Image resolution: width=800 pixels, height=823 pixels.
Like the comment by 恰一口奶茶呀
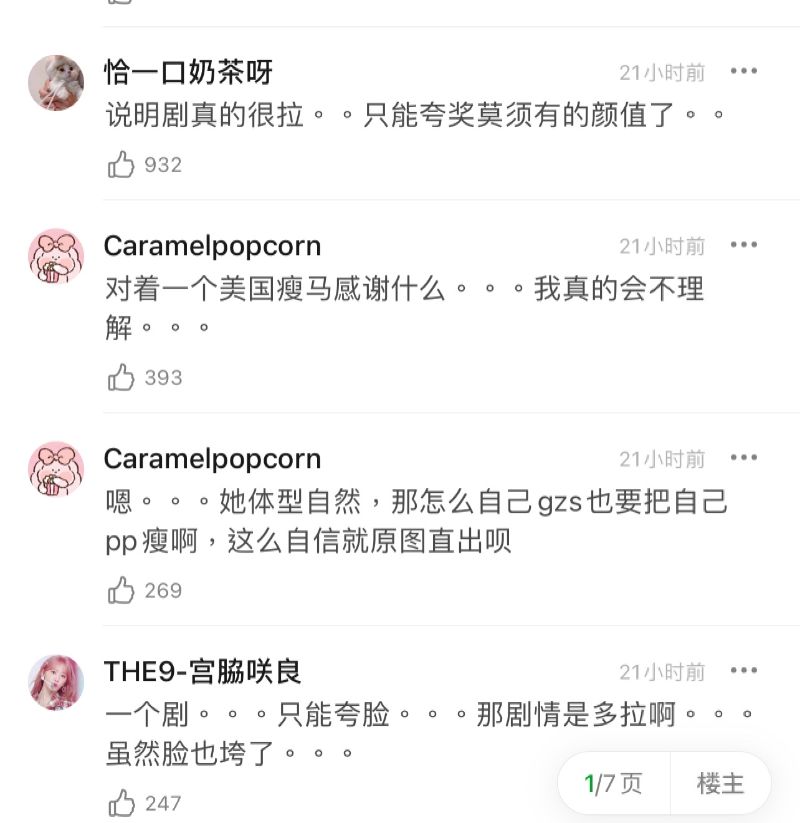coord(121,165)
